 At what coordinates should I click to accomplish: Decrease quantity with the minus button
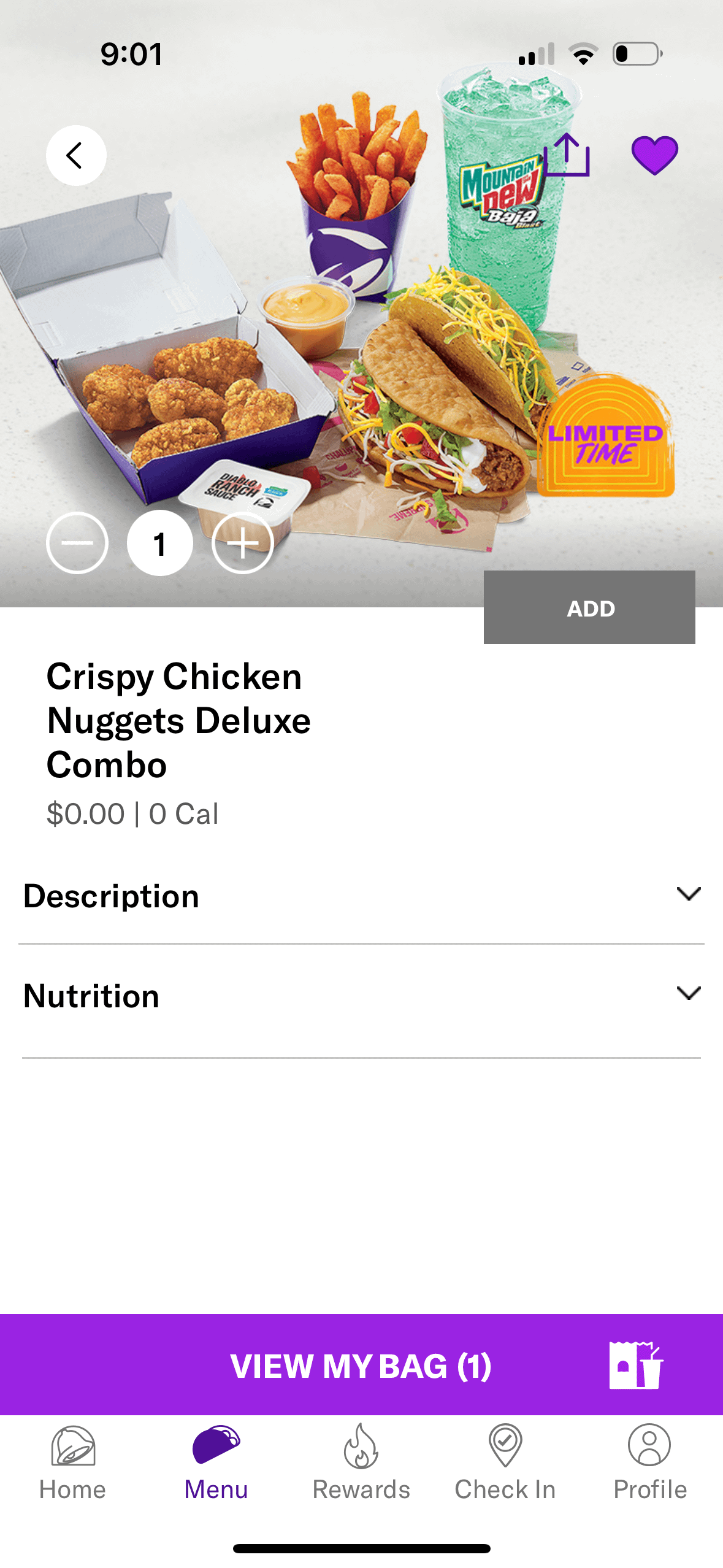[x=77, y=543]
